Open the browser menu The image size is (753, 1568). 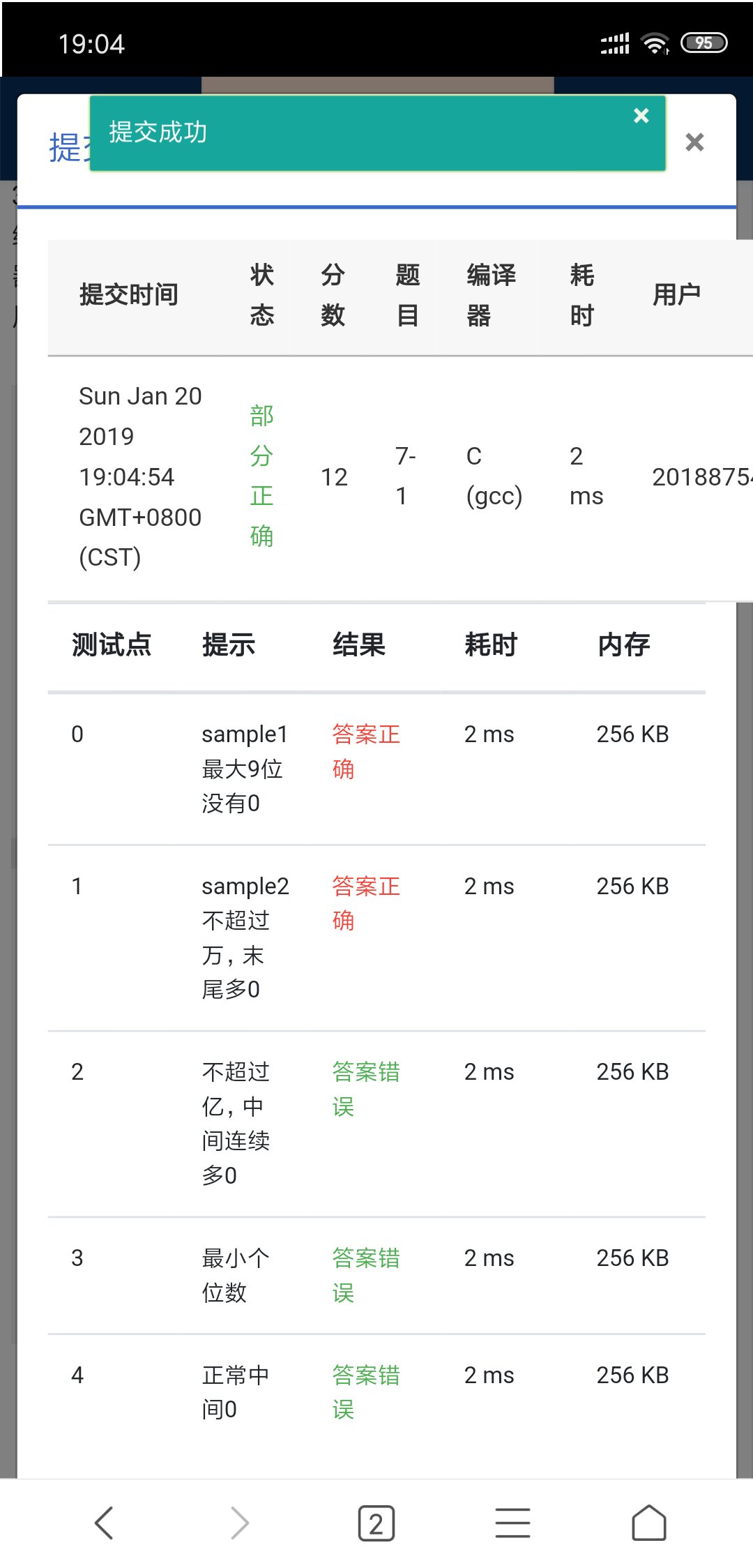click(x=512, y=1523)
